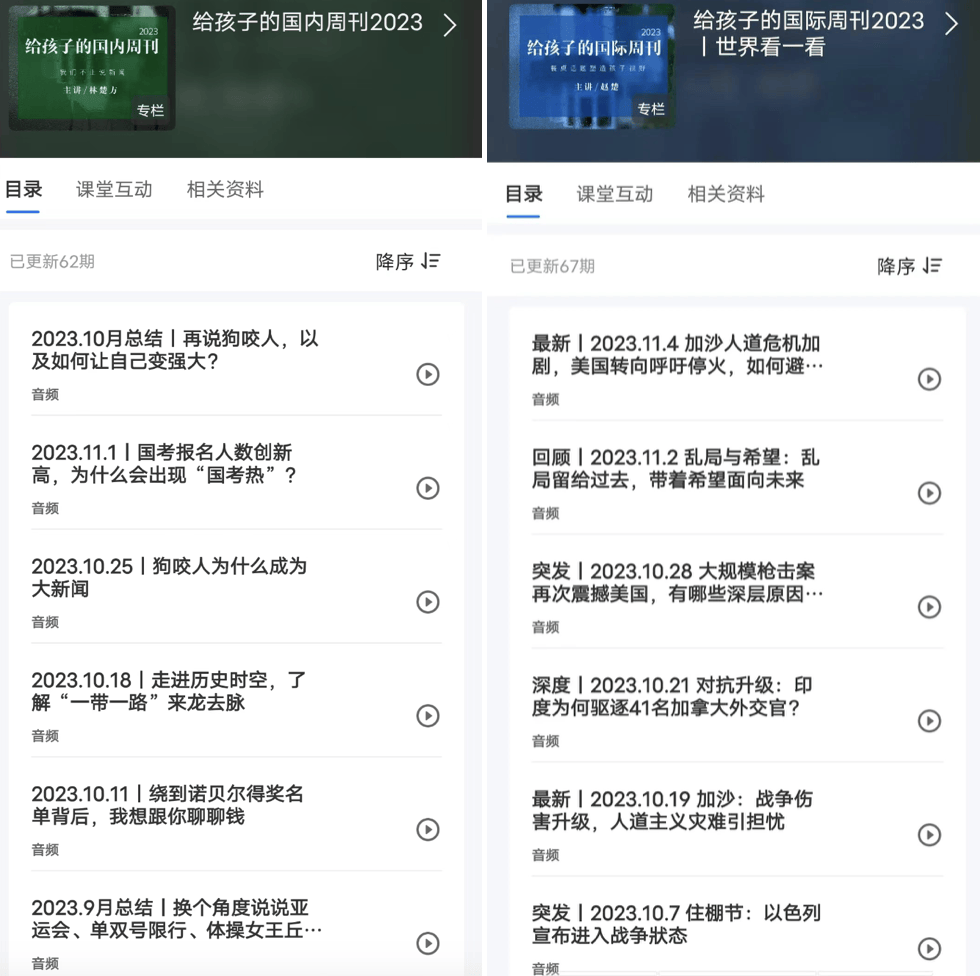Open 2023.10.28 大规模枪击案 episode
The width and height of the screenshot is (980, 976).
(x=677, y=583)
